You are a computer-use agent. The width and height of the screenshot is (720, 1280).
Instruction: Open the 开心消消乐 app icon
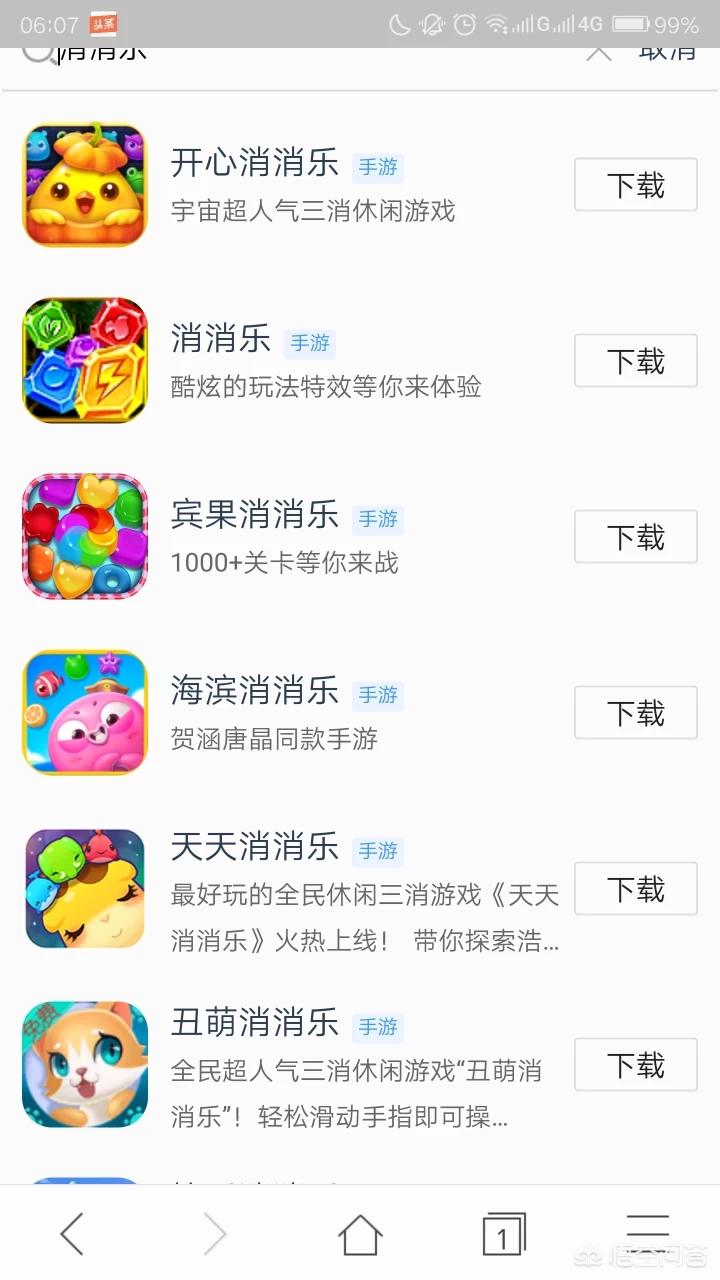point(85,185)
